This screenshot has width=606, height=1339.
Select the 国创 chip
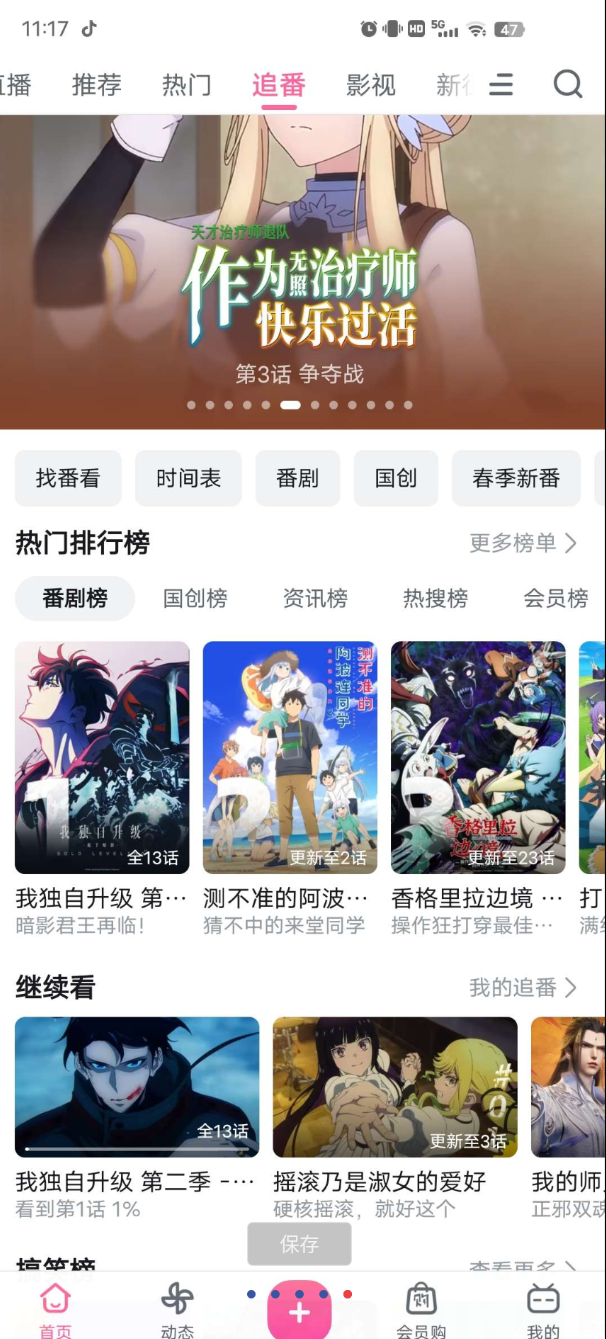coord(395,478)
